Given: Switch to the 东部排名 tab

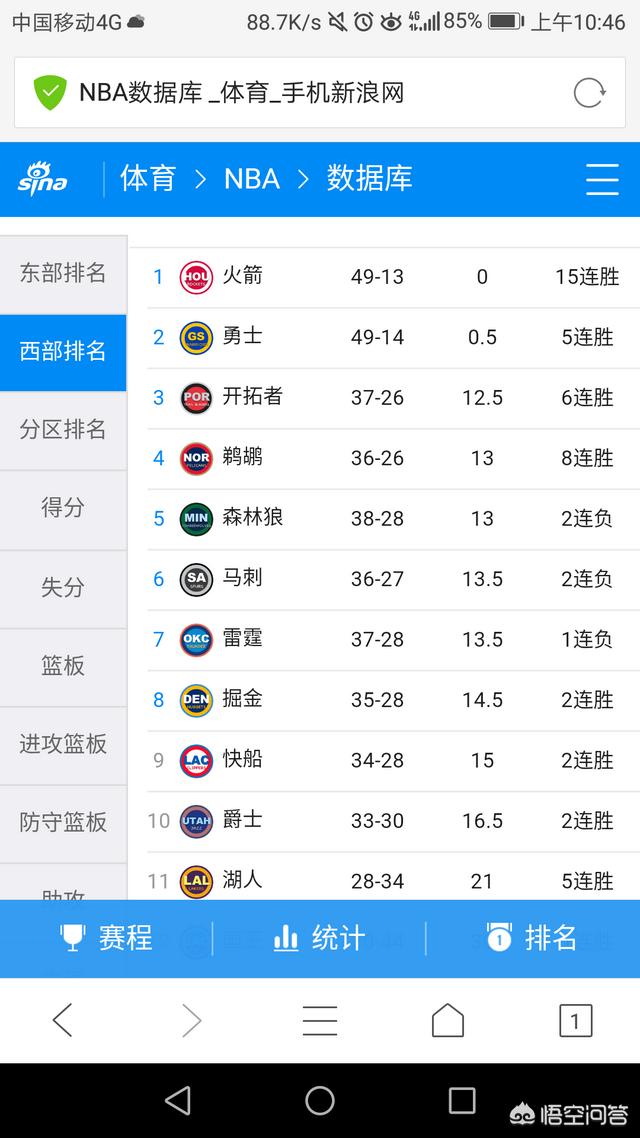Looking at the screenshot, I should [x=63, y=274].
